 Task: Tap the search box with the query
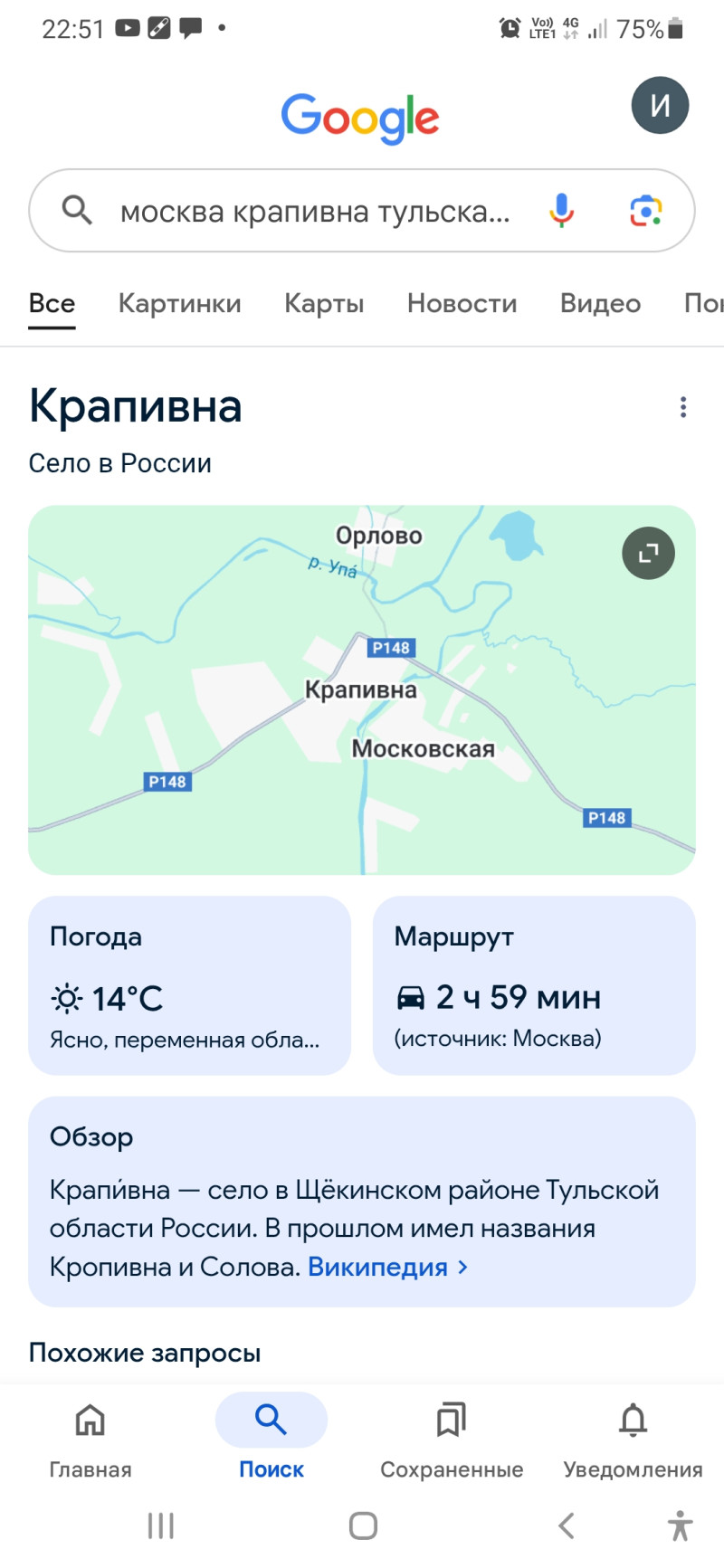point(315,212)
